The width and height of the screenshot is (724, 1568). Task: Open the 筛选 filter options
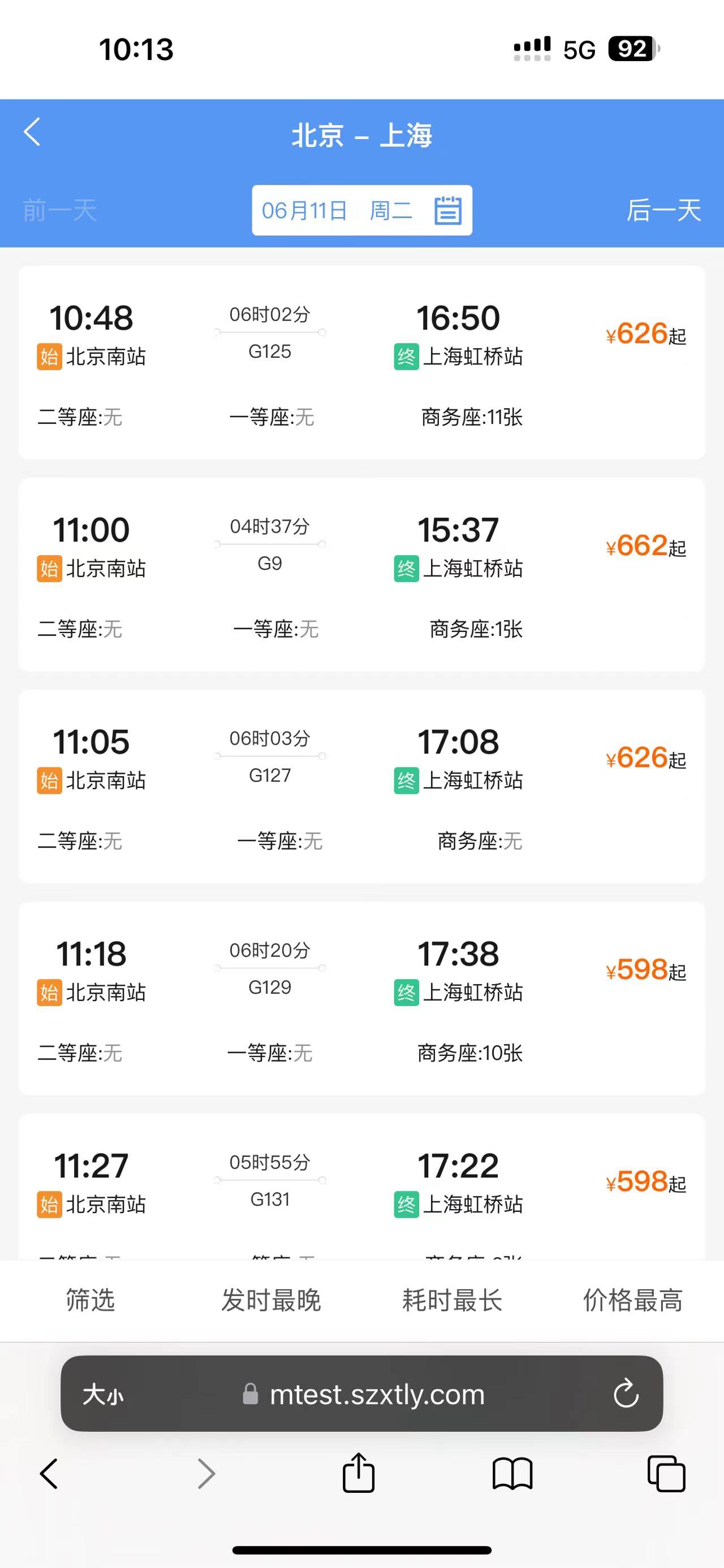(90, 1300)
